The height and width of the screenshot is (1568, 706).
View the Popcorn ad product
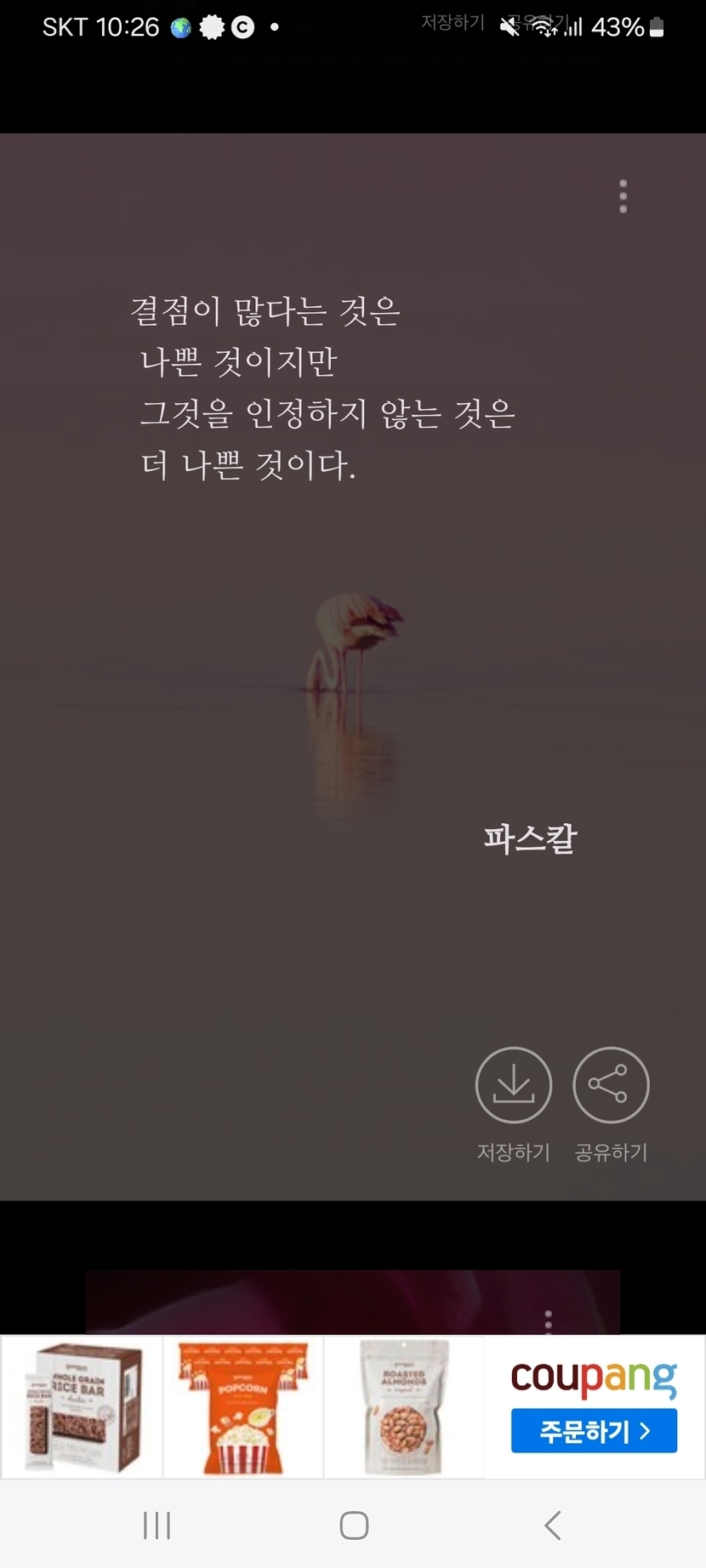[243, 1407]
